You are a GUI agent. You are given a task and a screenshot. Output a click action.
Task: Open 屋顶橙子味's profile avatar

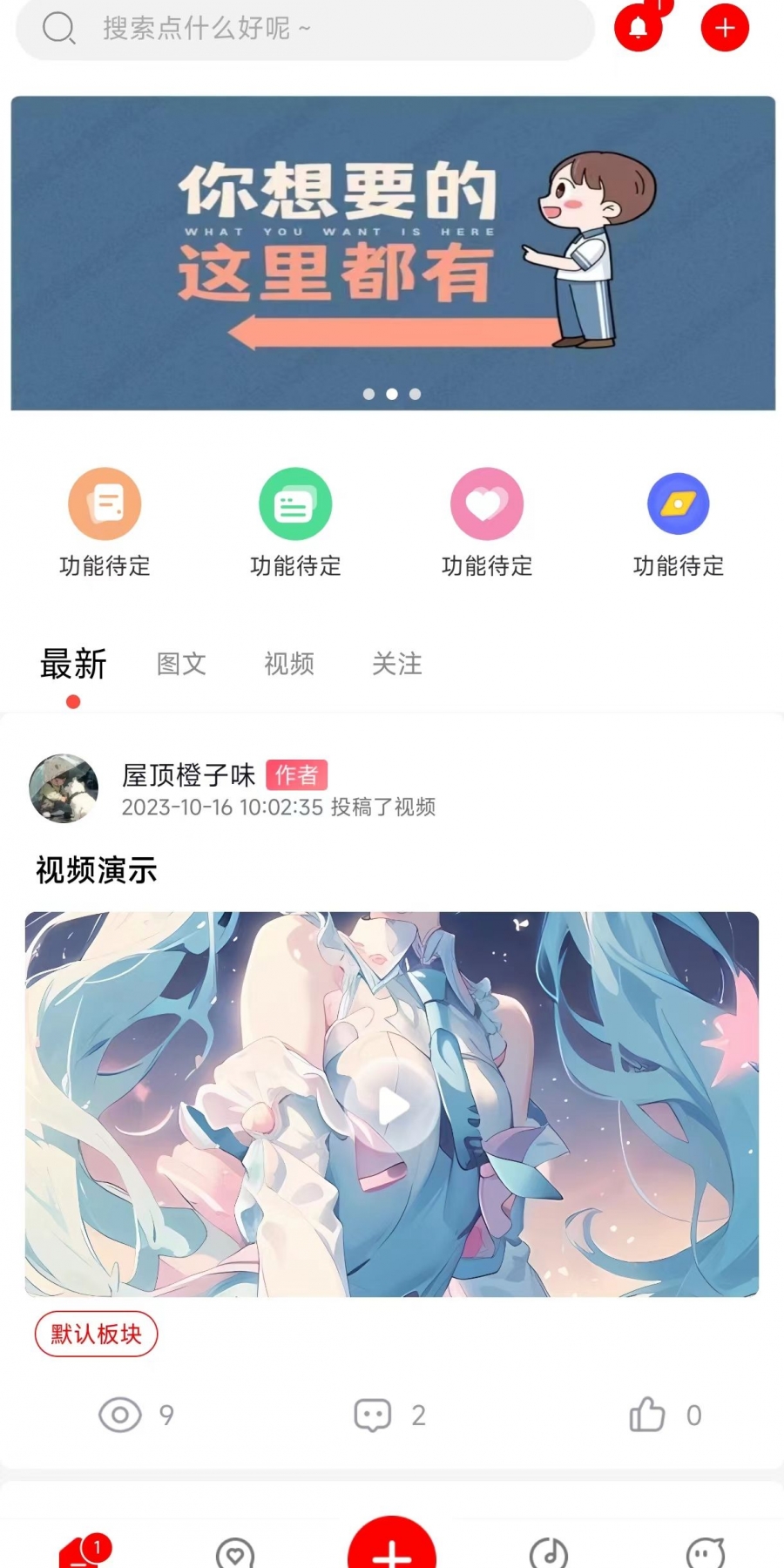click(64, 788)
